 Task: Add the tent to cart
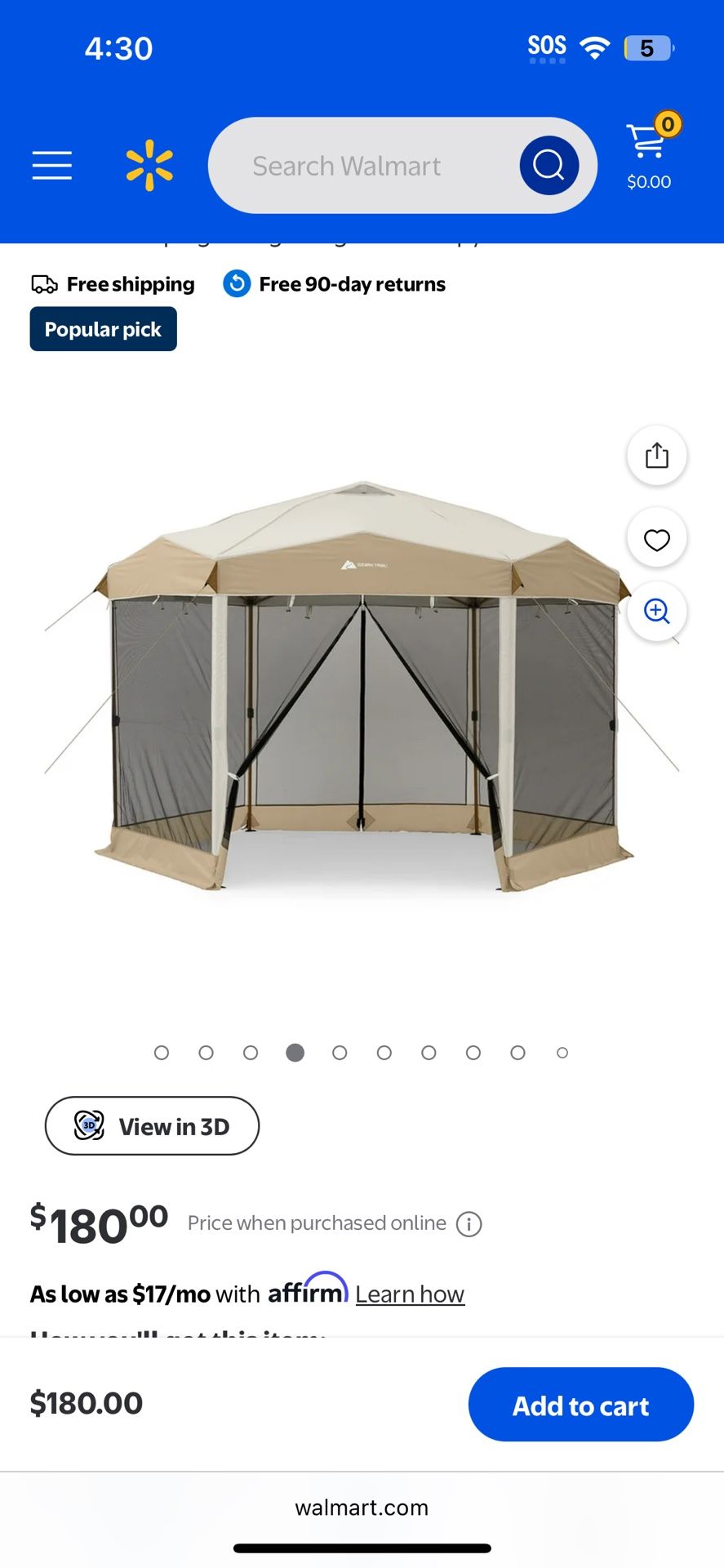(x=580, y=1405)
